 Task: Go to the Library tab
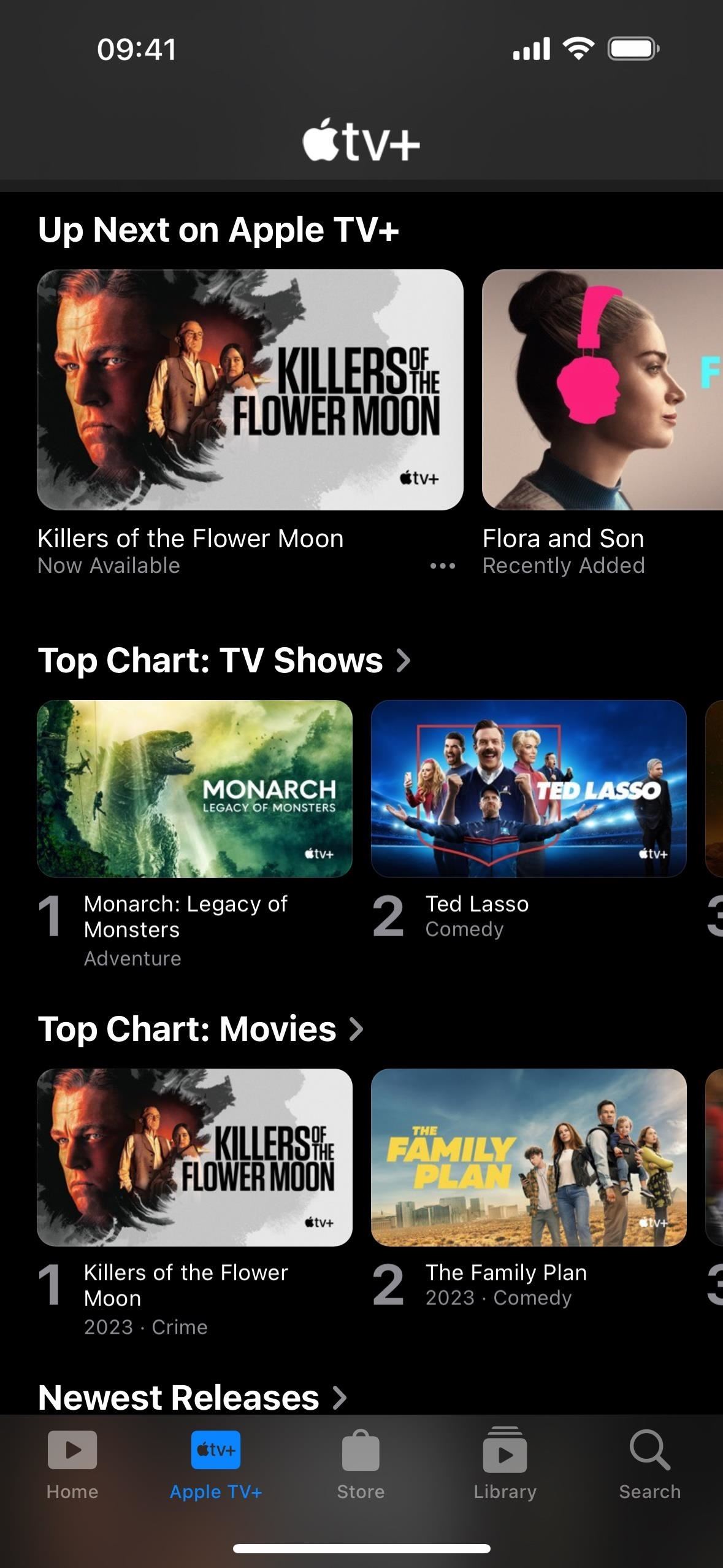tap(505, 1465)
